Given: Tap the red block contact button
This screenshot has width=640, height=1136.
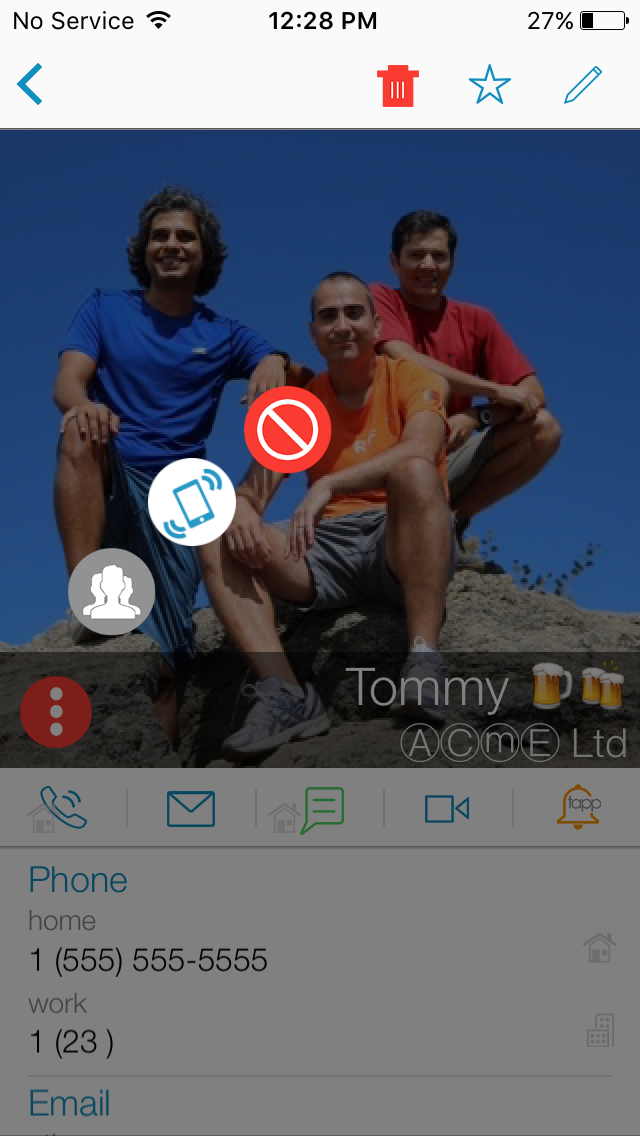Looking at the screenshot, I should click(288, 430).
